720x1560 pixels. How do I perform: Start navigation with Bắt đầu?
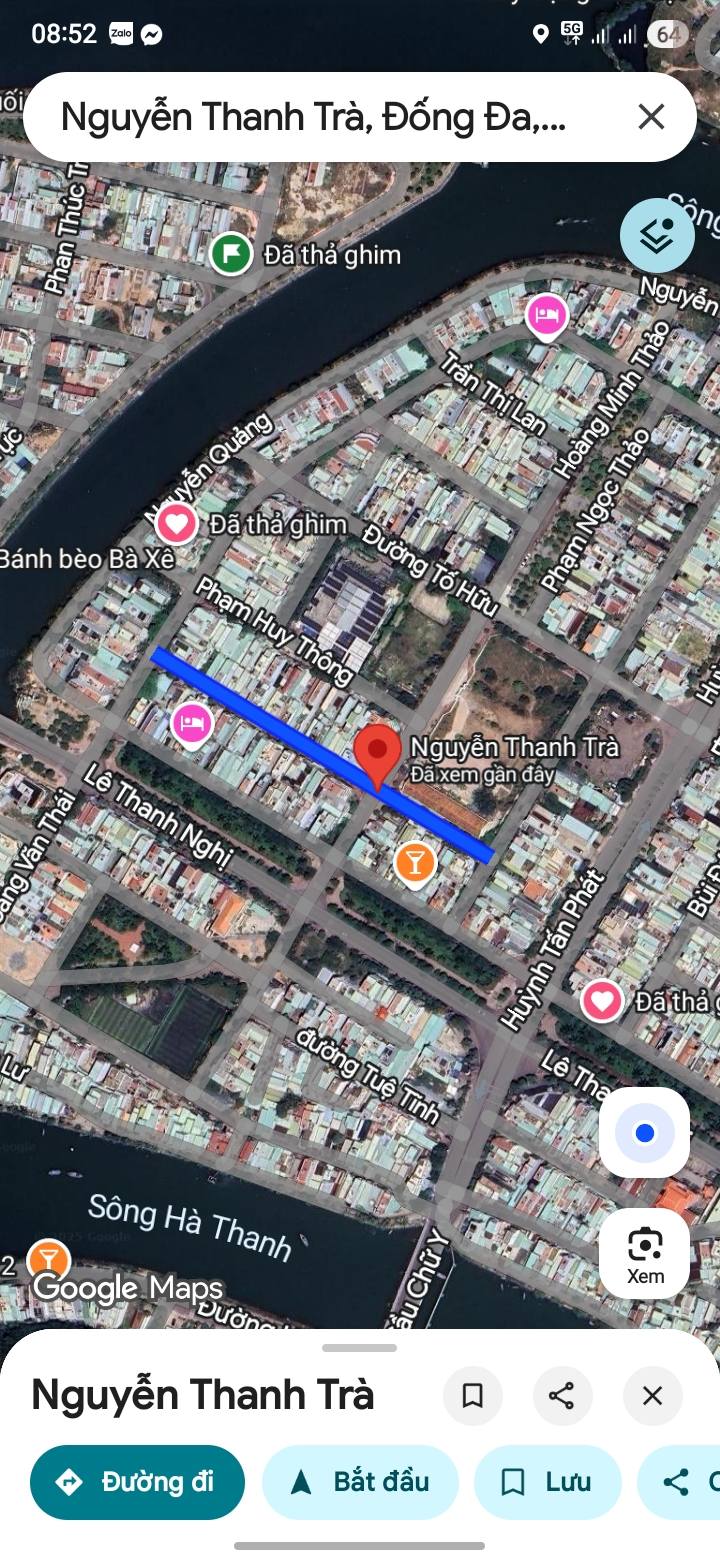click(x=360, y=1482)
